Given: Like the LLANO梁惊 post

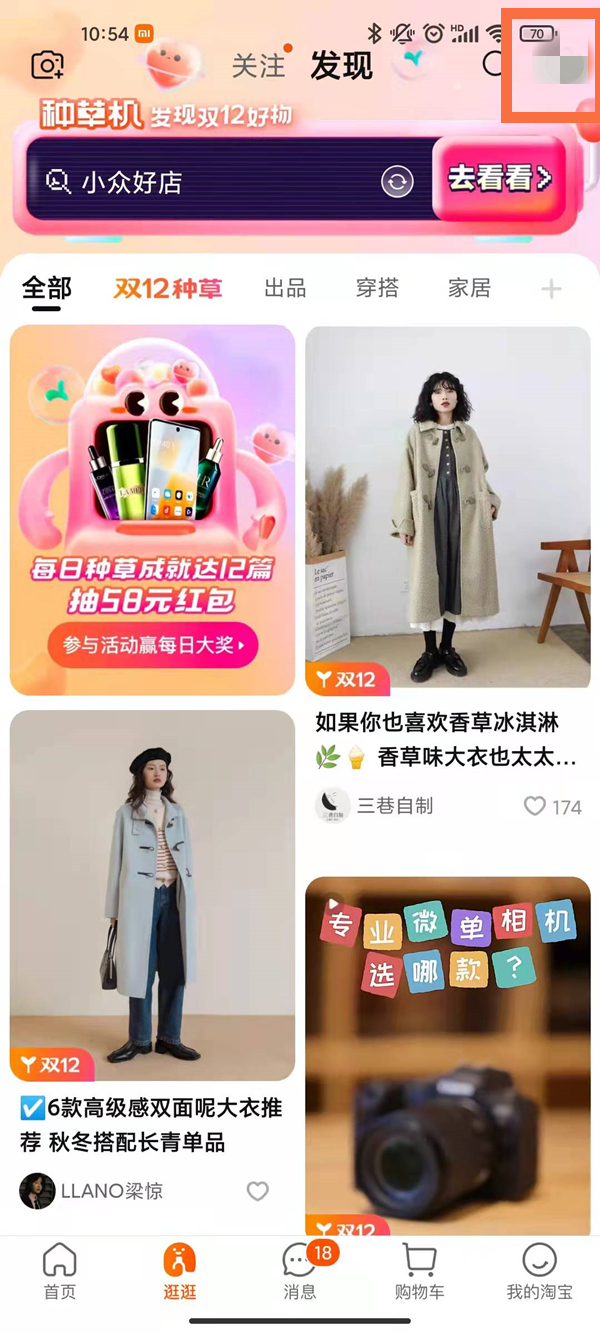Looking at the screenshot, I should 258,1191.
